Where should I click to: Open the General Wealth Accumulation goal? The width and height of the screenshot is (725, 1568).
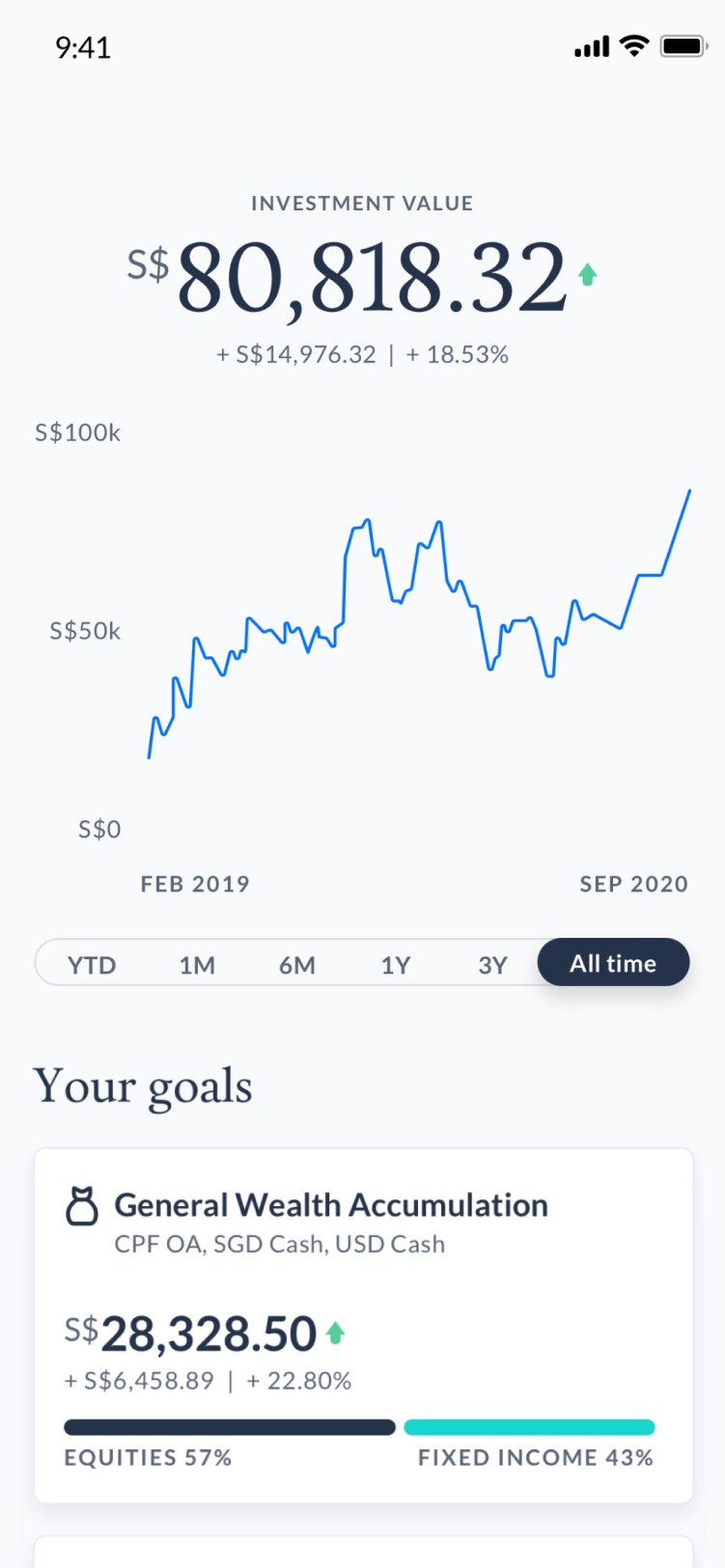pyautogui.click(x=364, y=1325)
